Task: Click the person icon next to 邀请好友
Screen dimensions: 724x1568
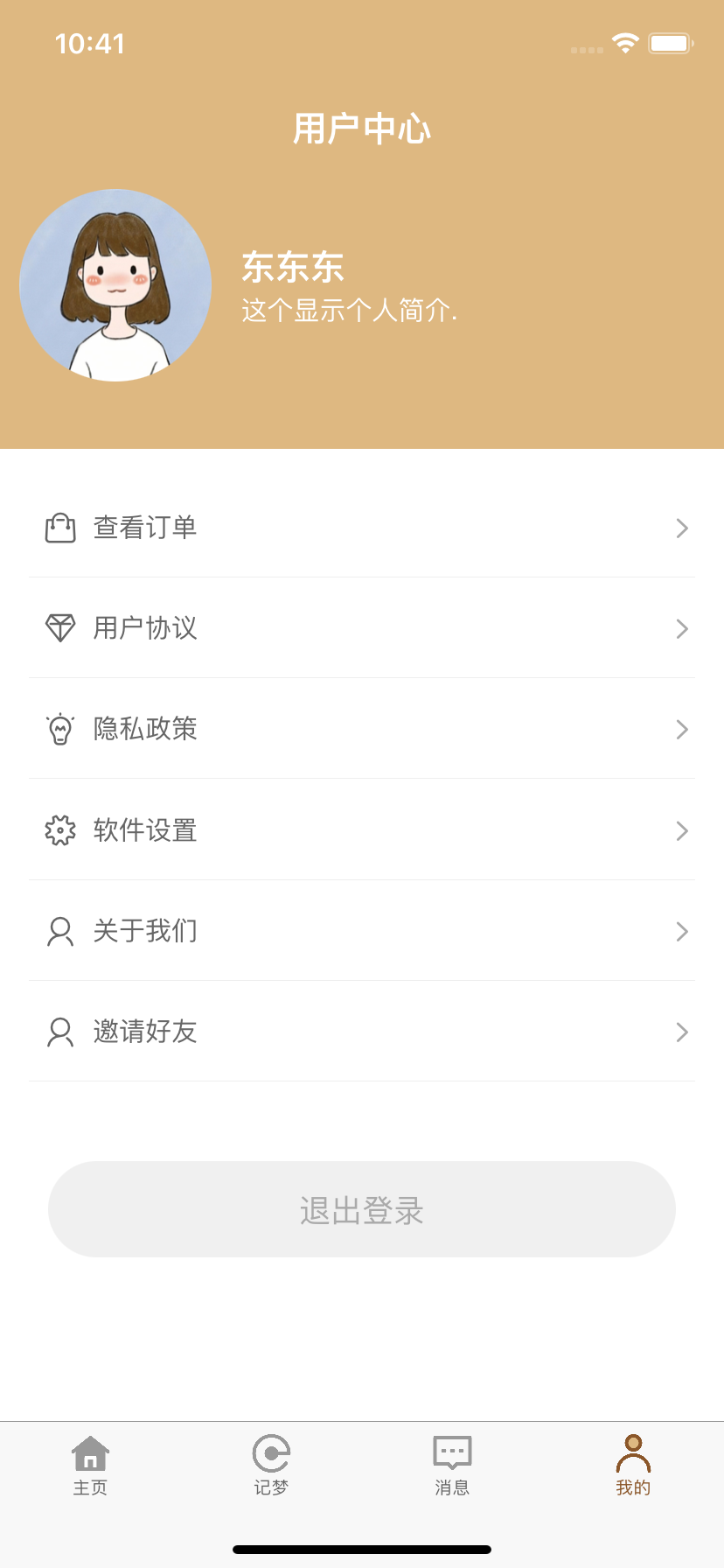Action: click(x=59, y=1032)
